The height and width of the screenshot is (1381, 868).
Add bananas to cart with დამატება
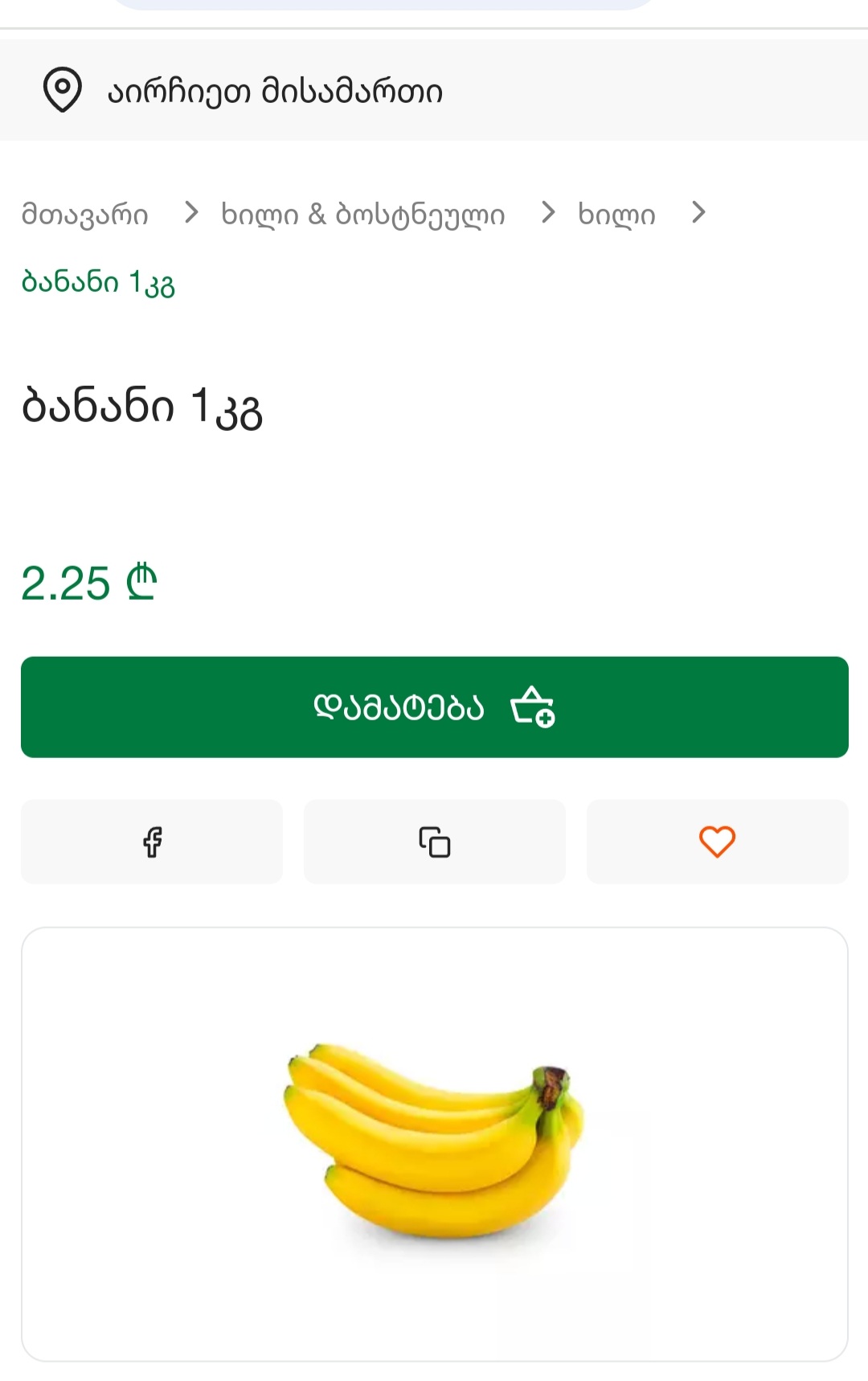tap(434, 707)
